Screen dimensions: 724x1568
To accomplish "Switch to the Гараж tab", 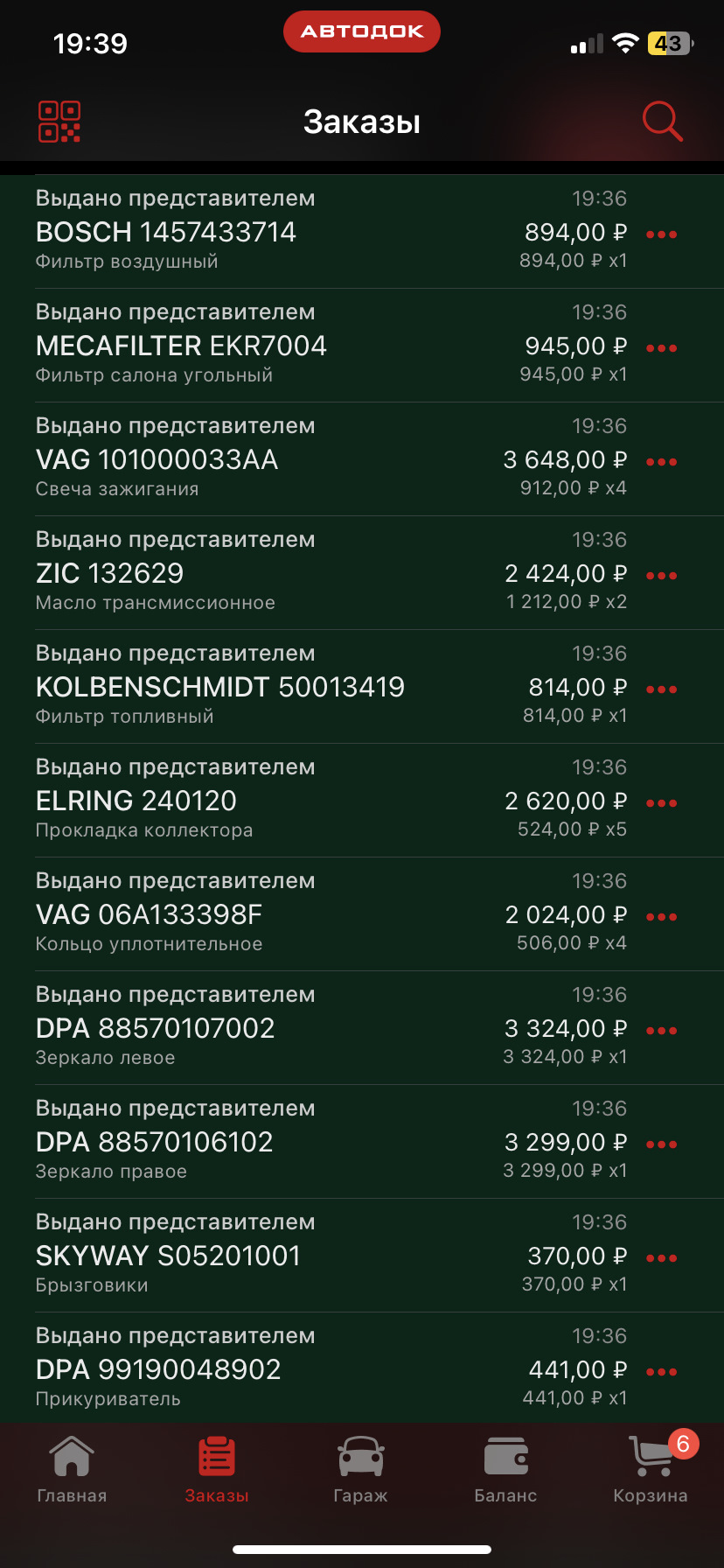I will [360, 1470].
